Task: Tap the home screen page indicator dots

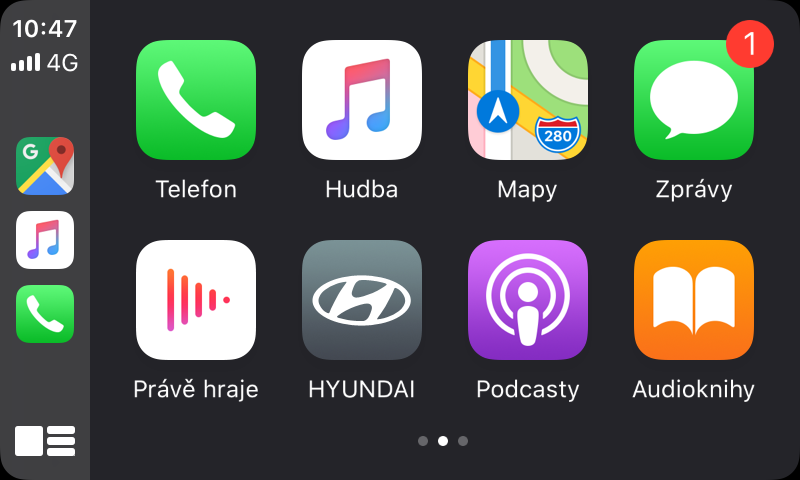Action: 442,440
